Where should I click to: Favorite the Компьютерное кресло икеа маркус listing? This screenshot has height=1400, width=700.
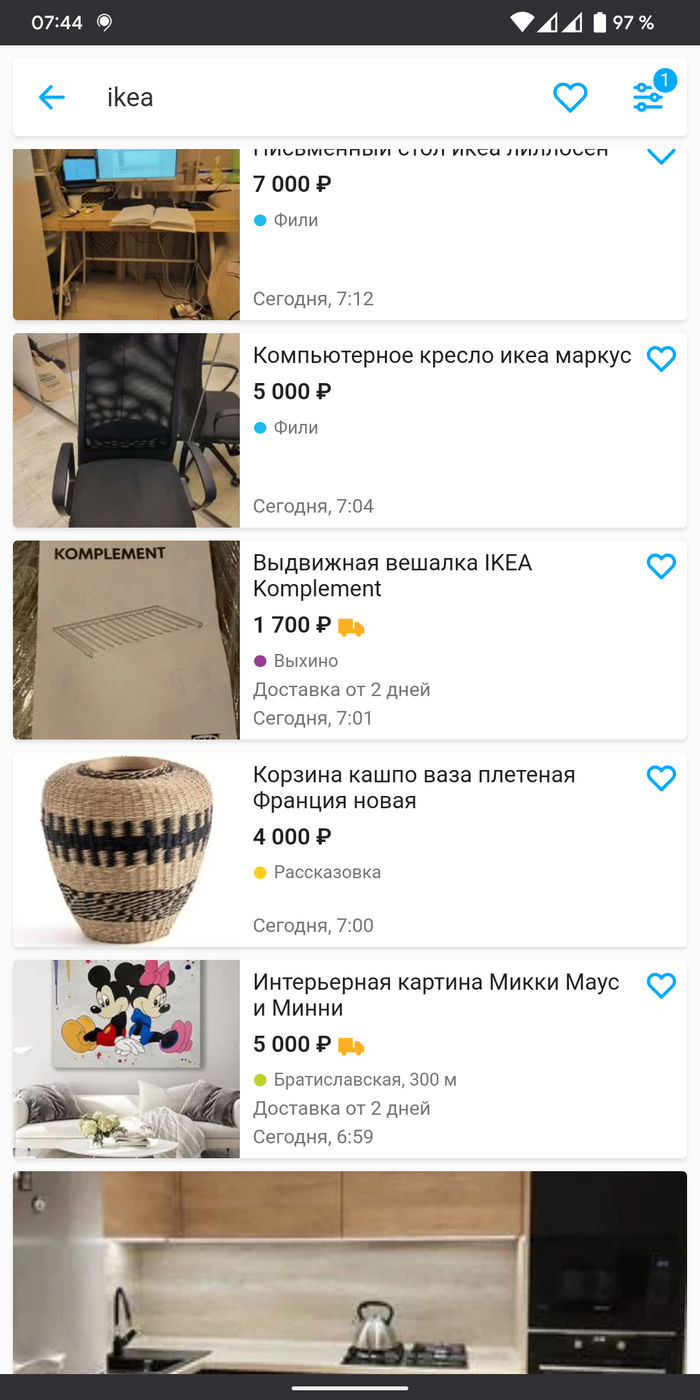661,358
